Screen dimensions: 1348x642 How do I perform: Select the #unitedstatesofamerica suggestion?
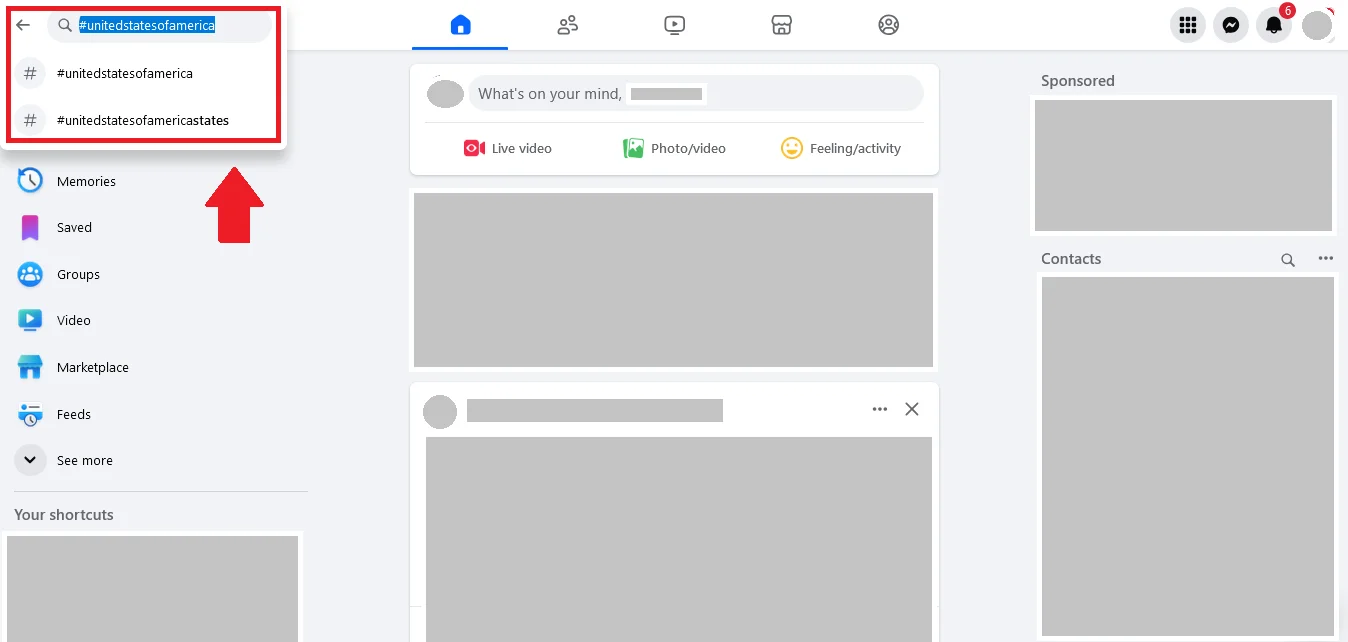pyautogui.click(x=125, y=73)
